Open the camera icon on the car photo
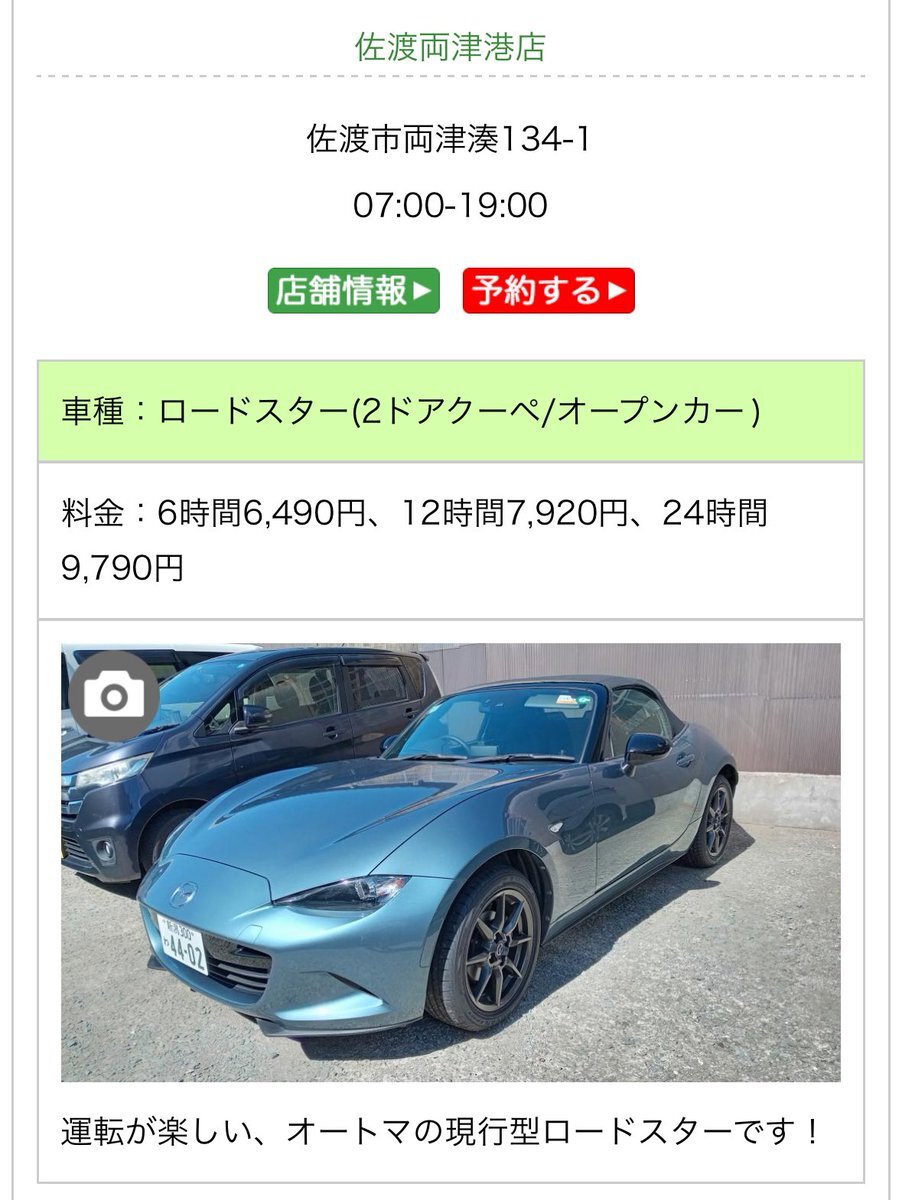Screen dimensions: 902x1200 [x=114, y=696]
